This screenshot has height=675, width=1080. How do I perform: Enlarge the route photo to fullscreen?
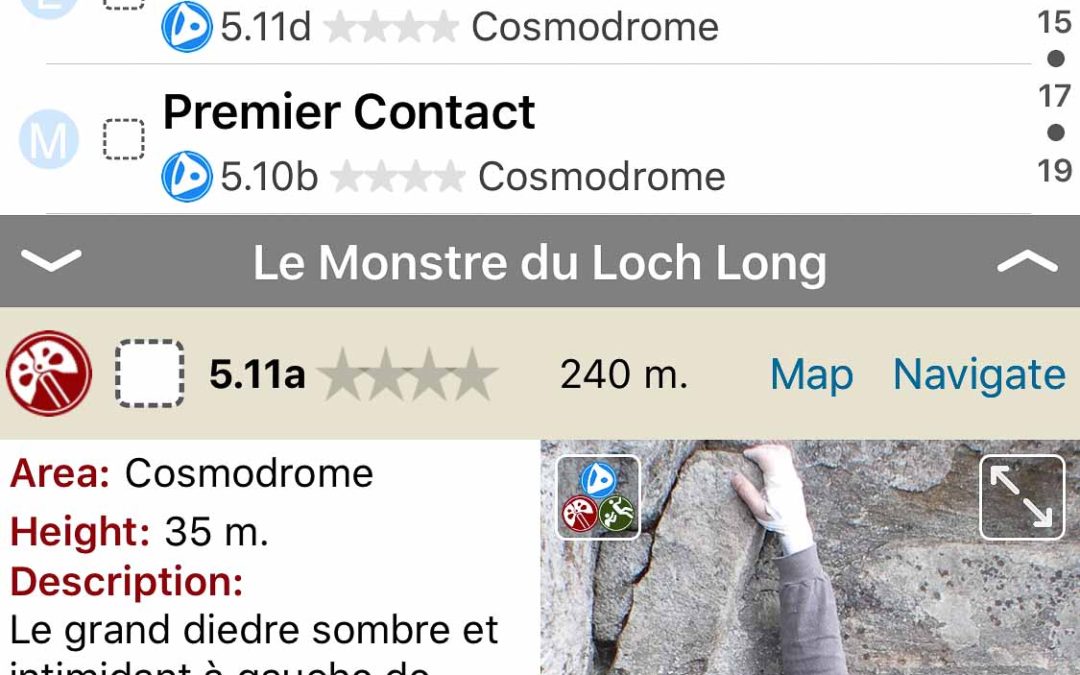point(1022,497)
